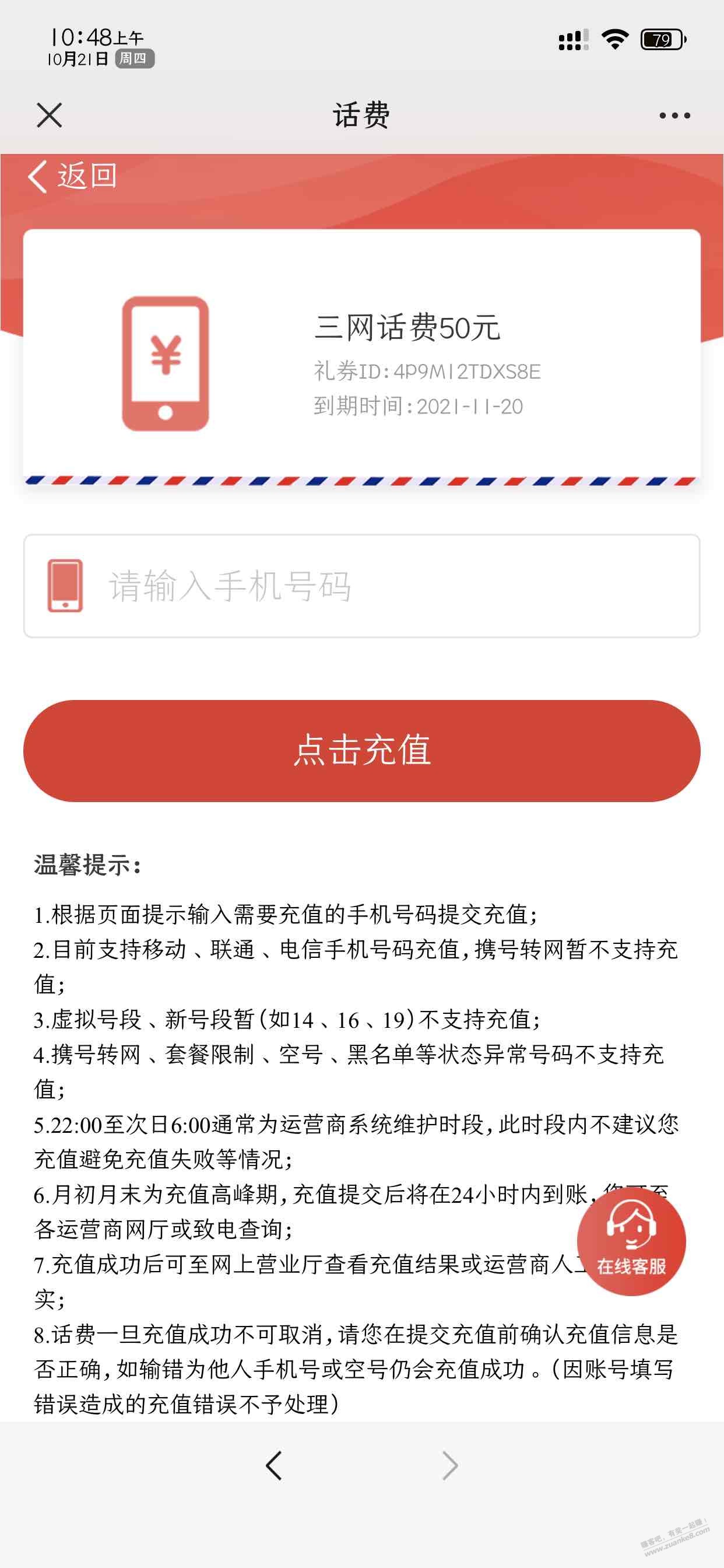This screenshot has height=1568, width=724.
Task: Tap the 点击充值 recharge button
Action: 361,751
